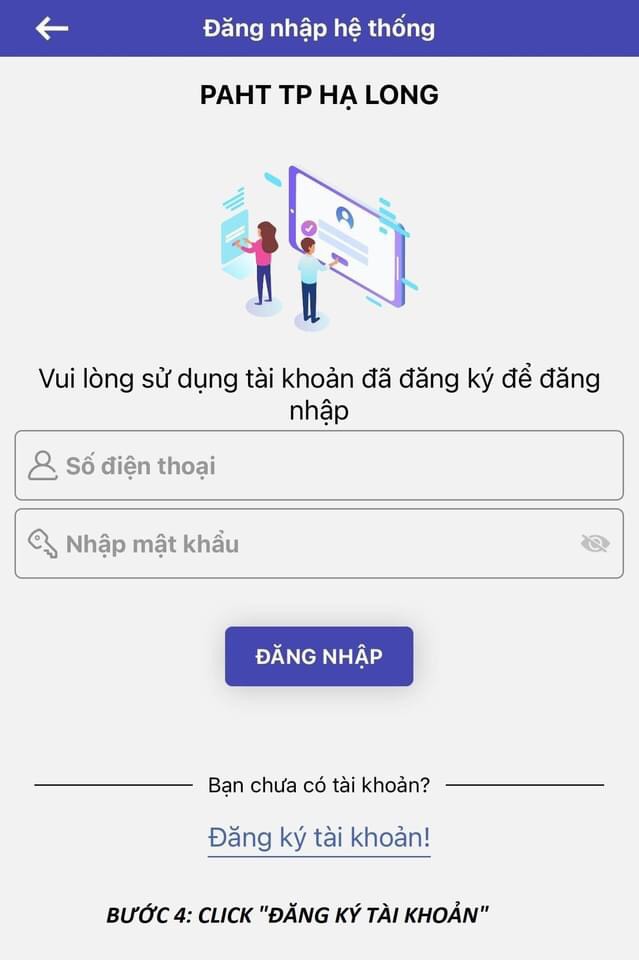
Task: Toggle password visibility with the eye icon
Action: [x=595, y=543]
